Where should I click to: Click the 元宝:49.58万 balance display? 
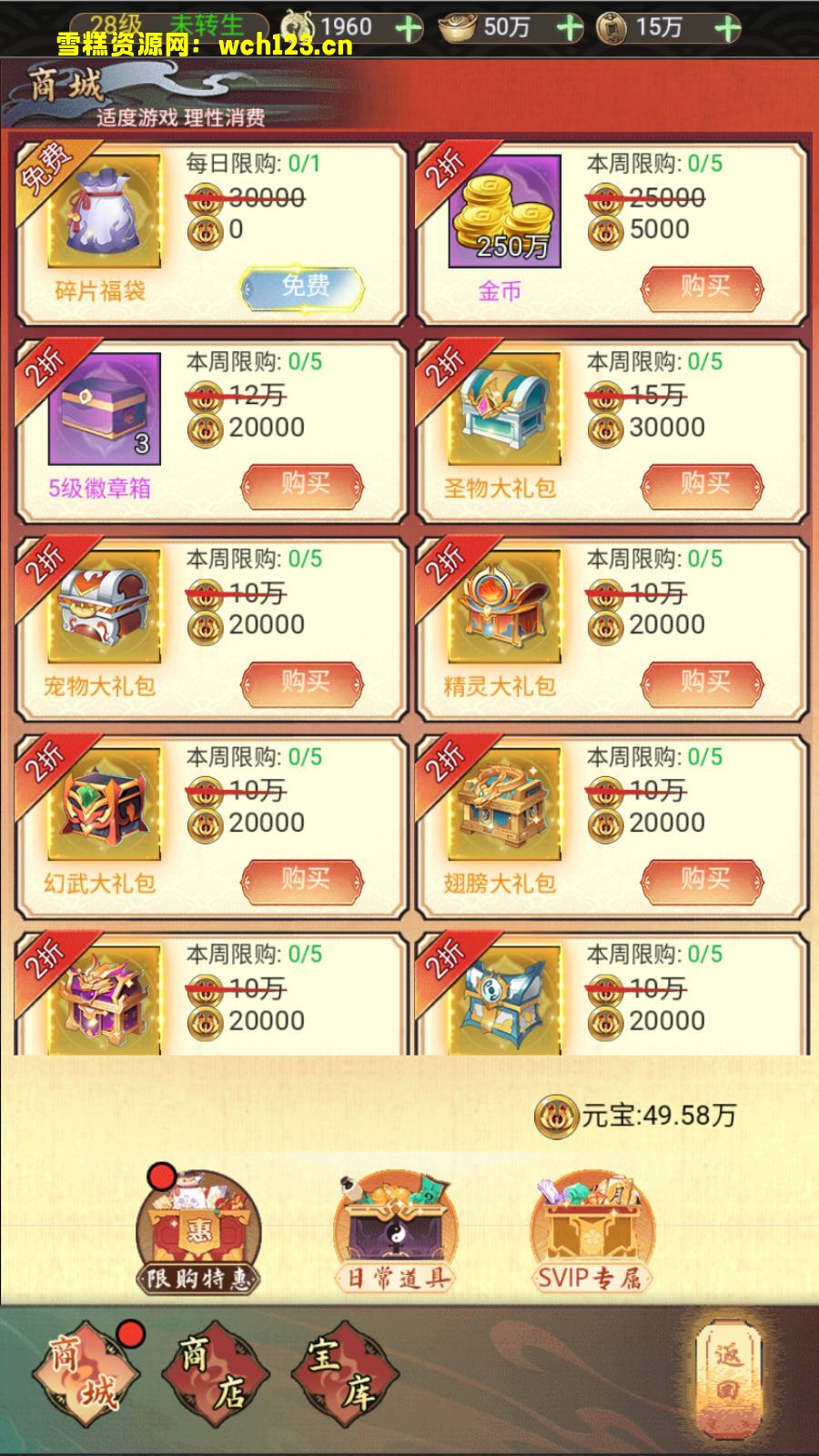point(637,1112)
